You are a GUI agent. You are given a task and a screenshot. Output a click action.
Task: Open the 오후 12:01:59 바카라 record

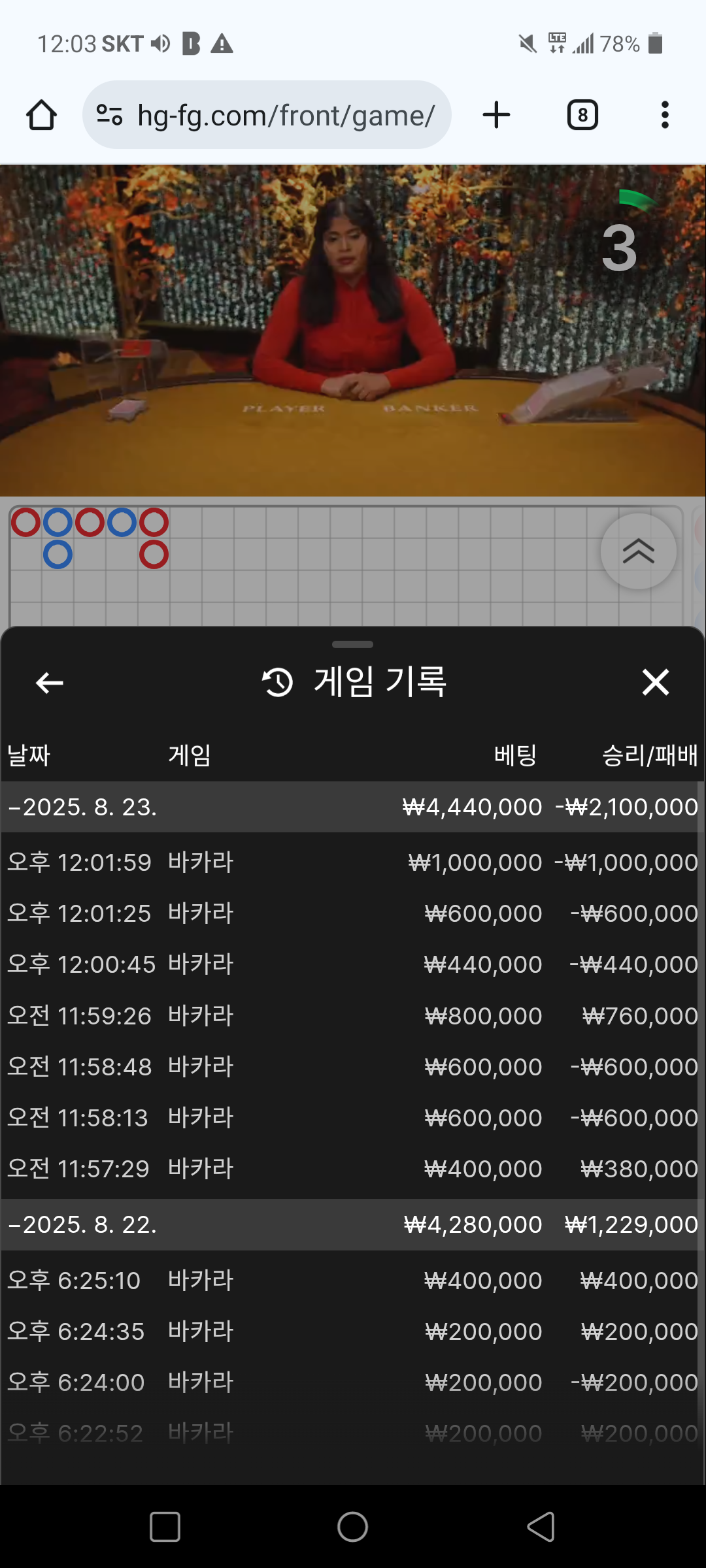[353, 862]
